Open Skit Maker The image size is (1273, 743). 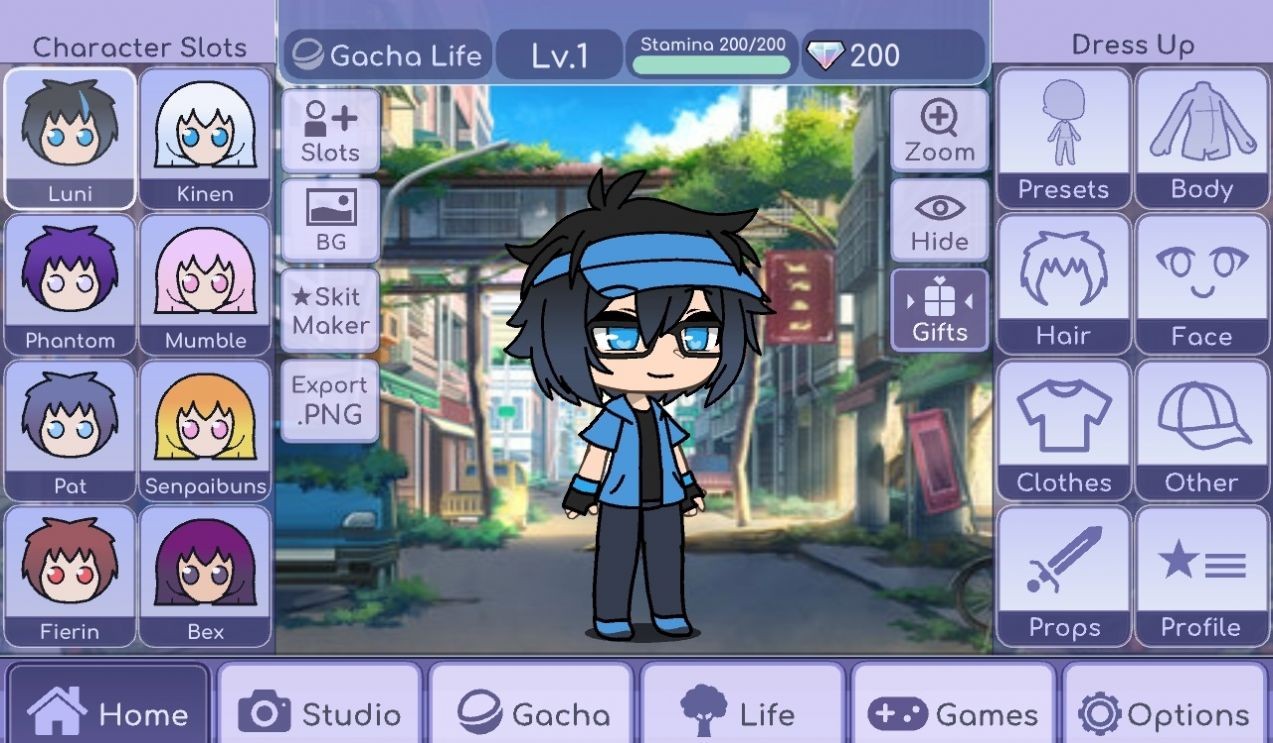pyautogui.click(x=330, y=310)
